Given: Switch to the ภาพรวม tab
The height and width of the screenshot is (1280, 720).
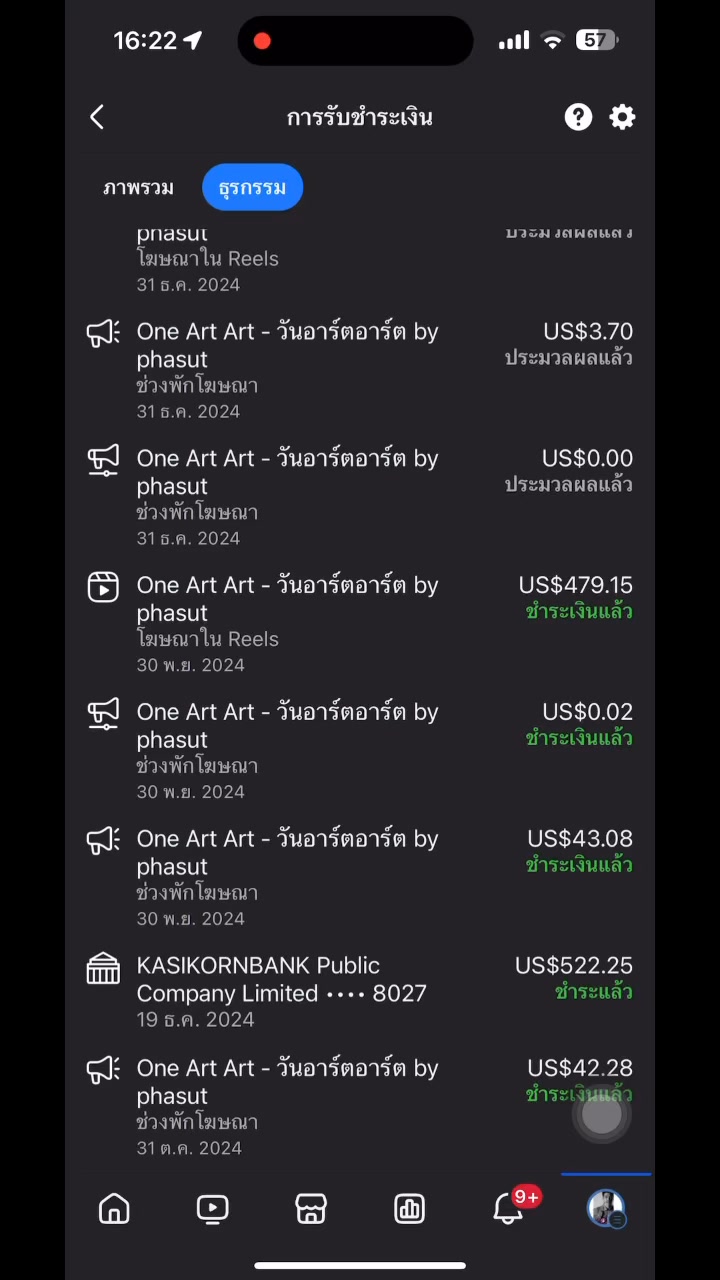Looking at the screenshot, I should [x=138, y=188].
